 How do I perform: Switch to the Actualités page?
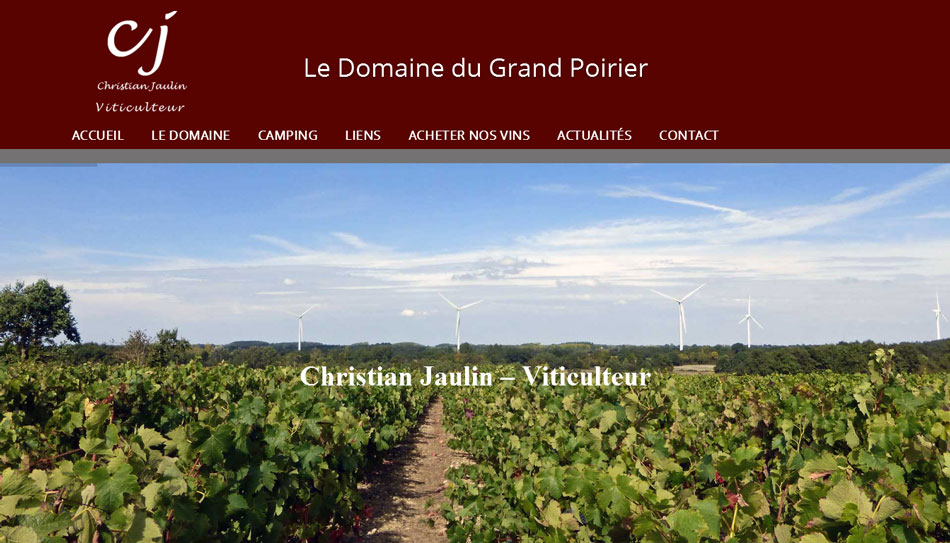coord(594,135)
